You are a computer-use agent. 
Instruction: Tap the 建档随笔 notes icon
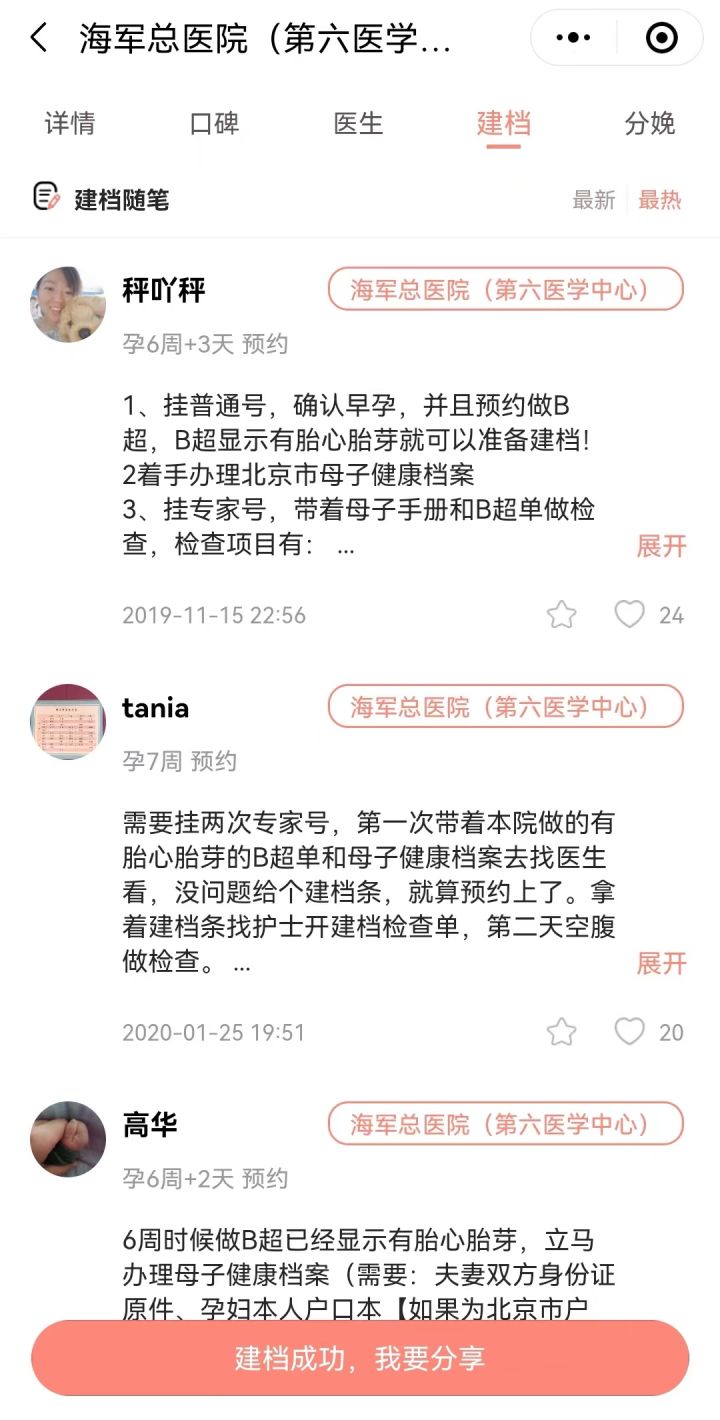[x=44, y=198]
